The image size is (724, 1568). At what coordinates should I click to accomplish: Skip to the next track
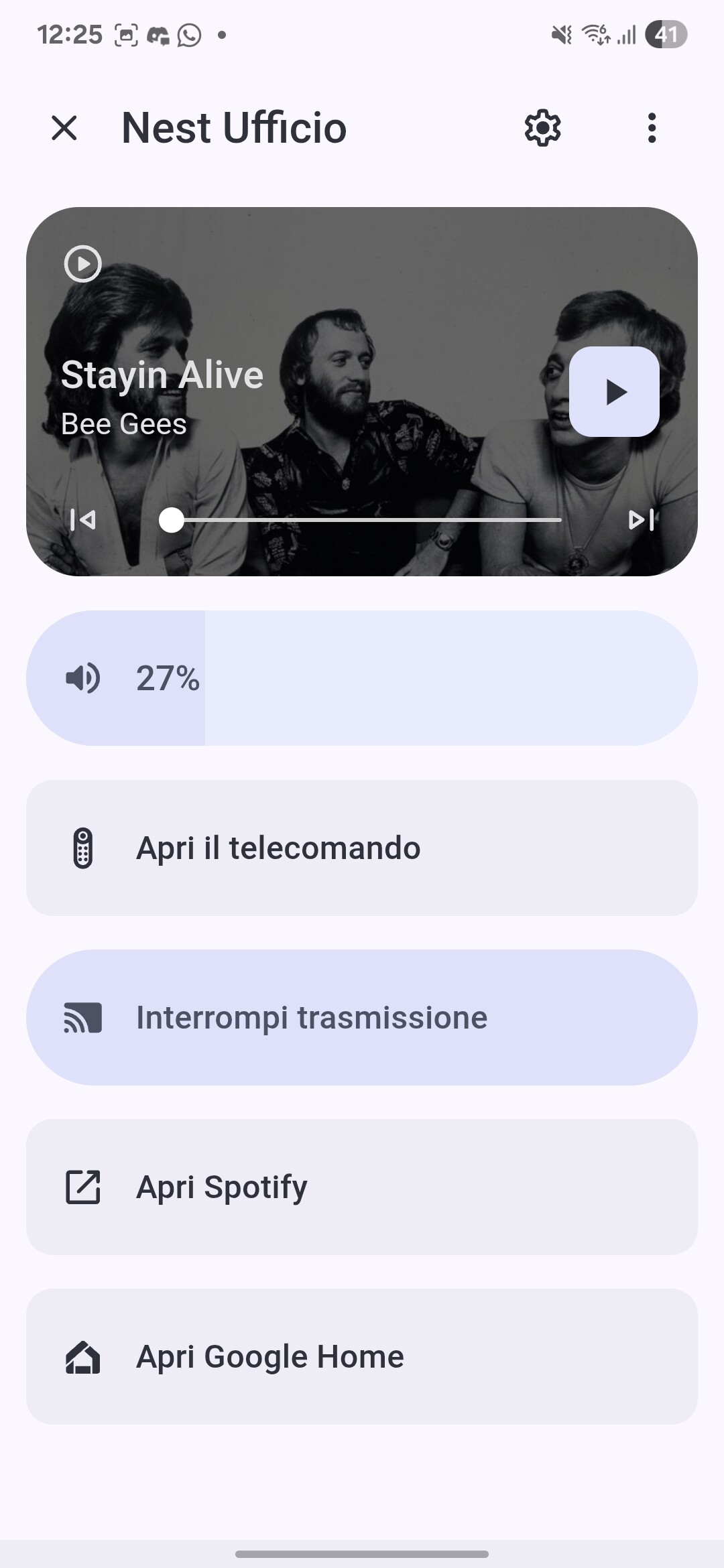pyautogui.click(x=641, y=519)
